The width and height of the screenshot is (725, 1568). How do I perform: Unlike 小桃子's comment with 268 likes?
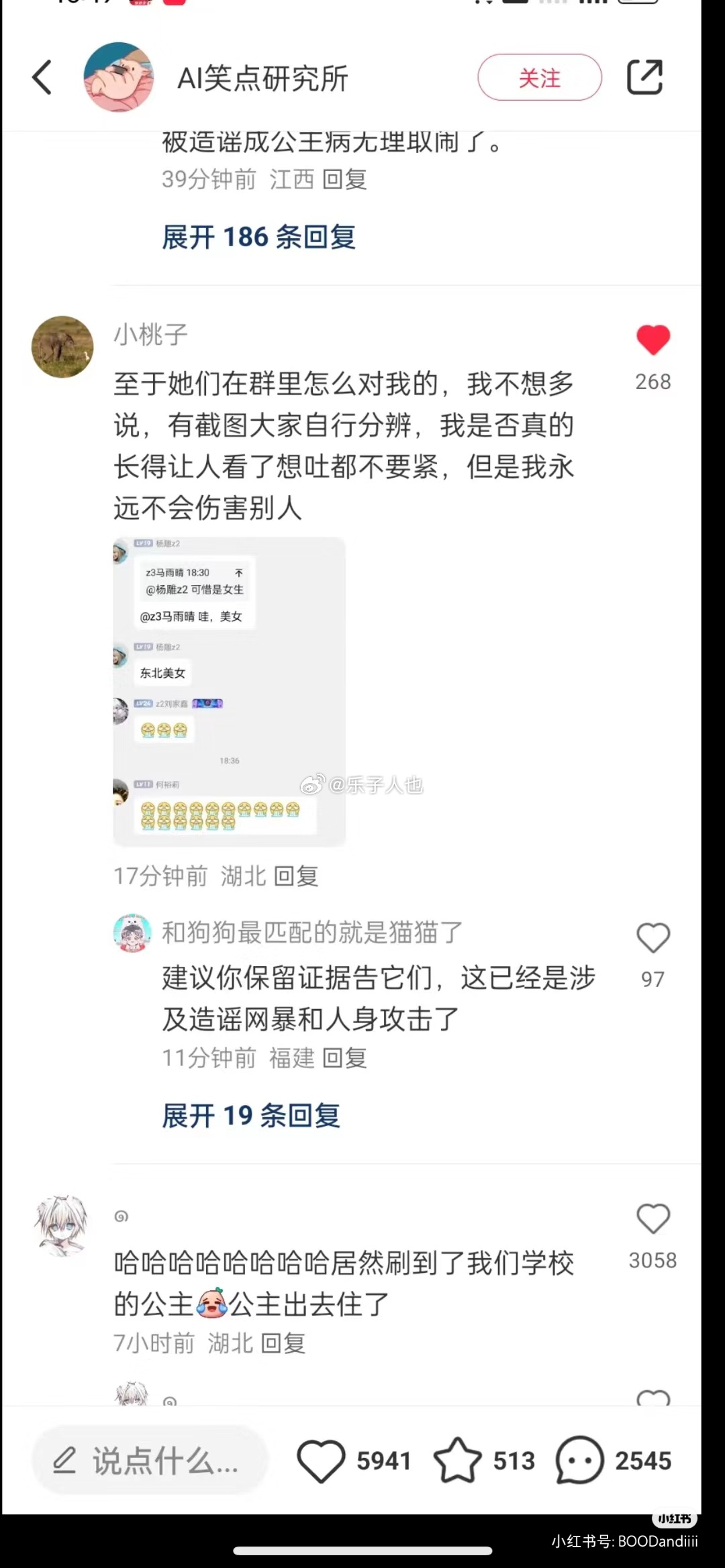point(653,340)
